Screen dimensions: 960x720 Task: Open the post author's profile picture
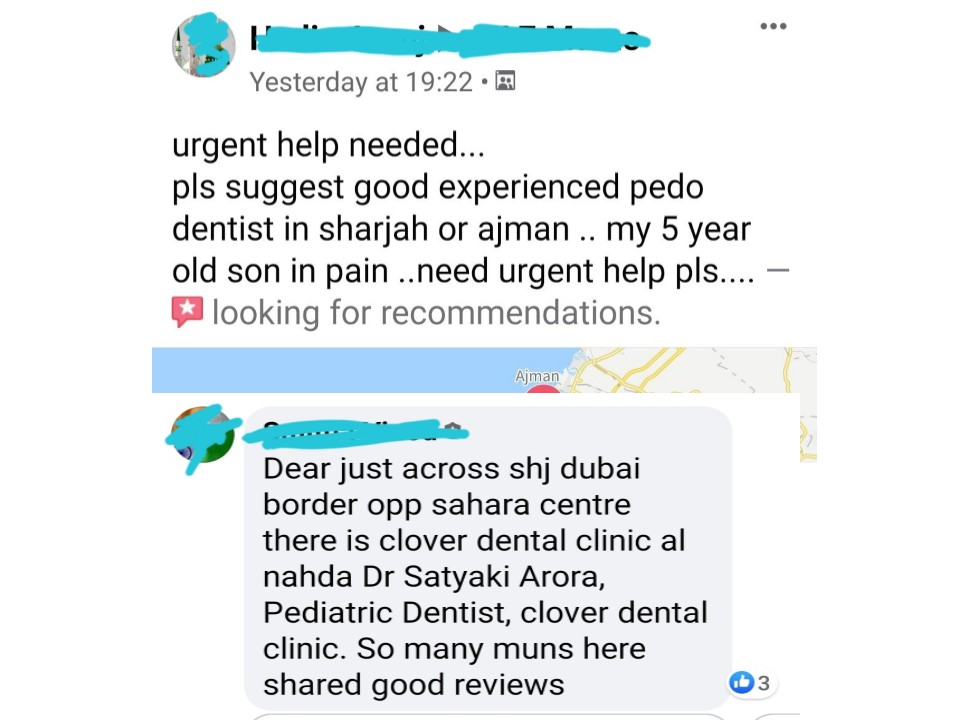(x=203, y=47)
